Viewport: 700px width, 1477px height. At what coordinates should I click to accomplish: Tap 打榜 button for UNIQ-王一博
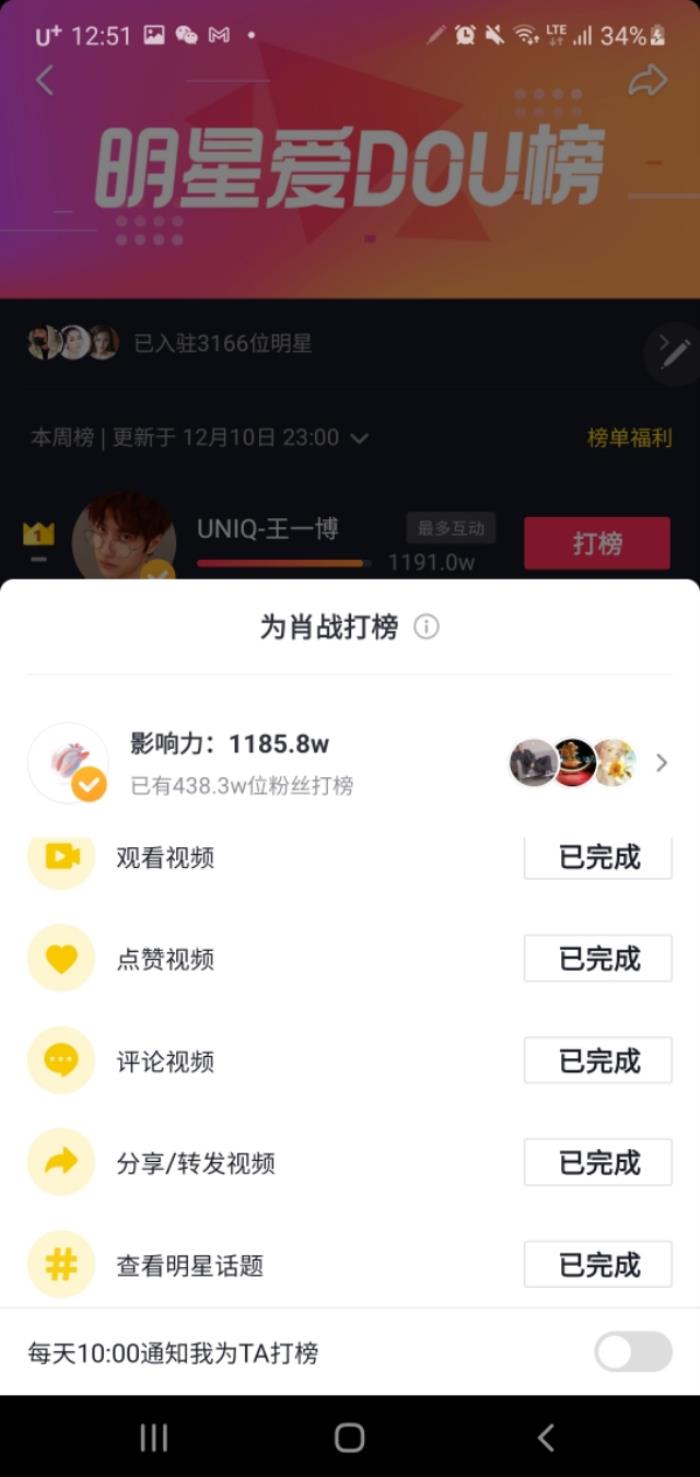point(597,543)
